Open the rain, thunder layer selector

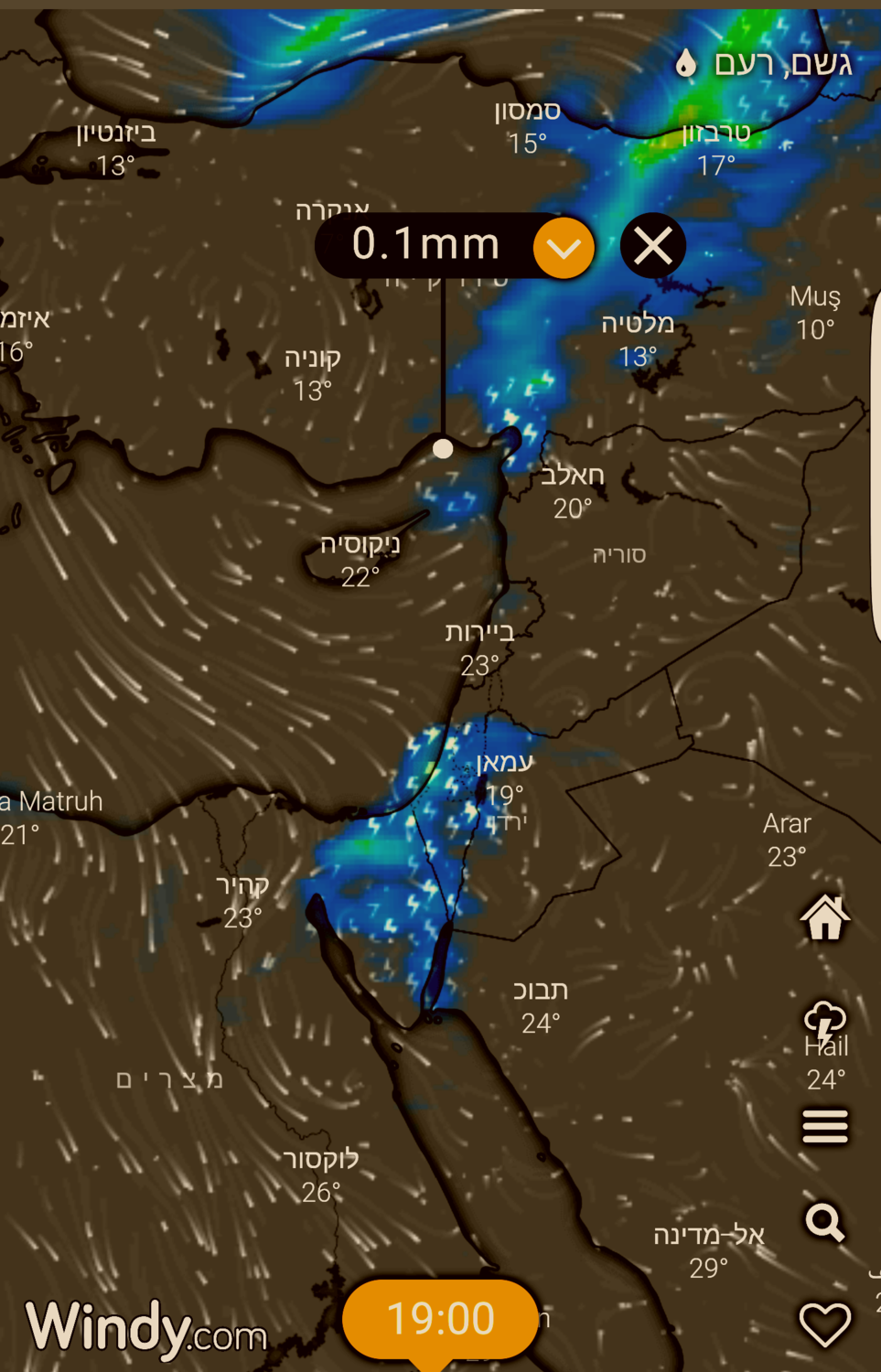(765, 64)
